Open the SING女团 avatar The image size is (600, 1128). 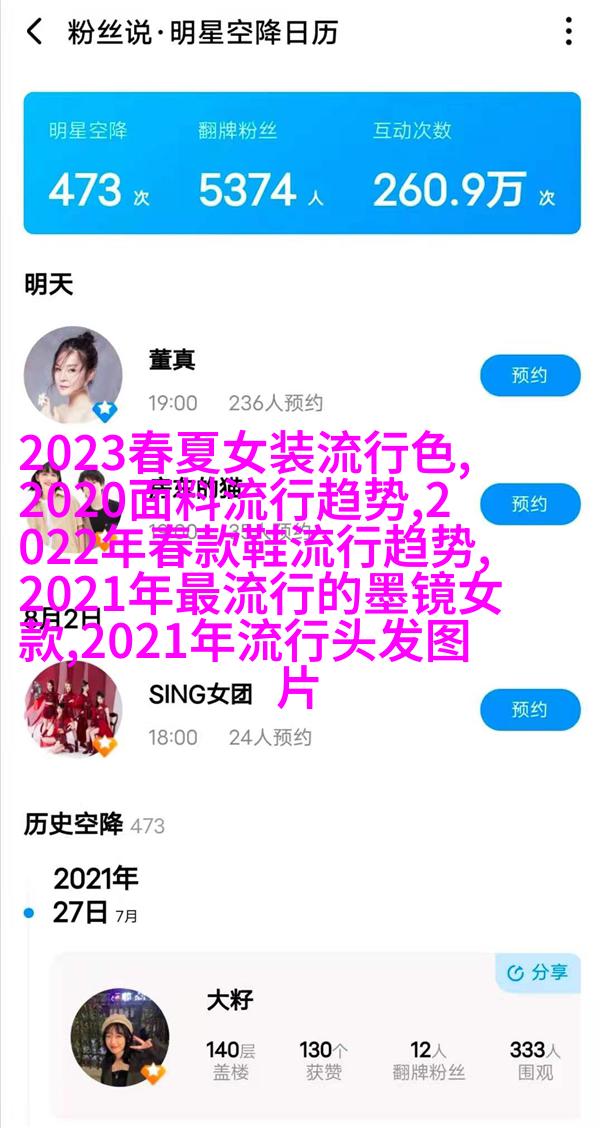coord(72,709)
